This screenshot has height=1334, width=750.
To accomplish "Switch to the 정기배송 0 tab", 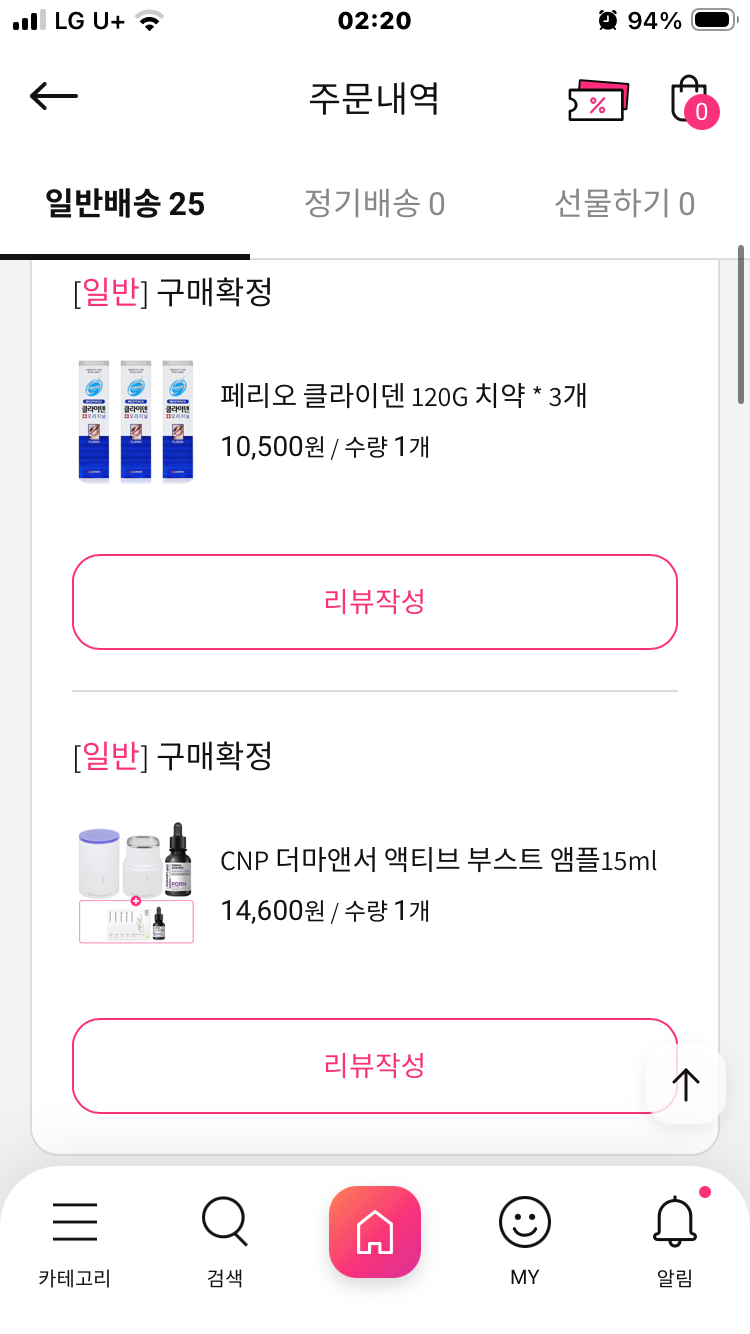I will [x=374, y=205].
